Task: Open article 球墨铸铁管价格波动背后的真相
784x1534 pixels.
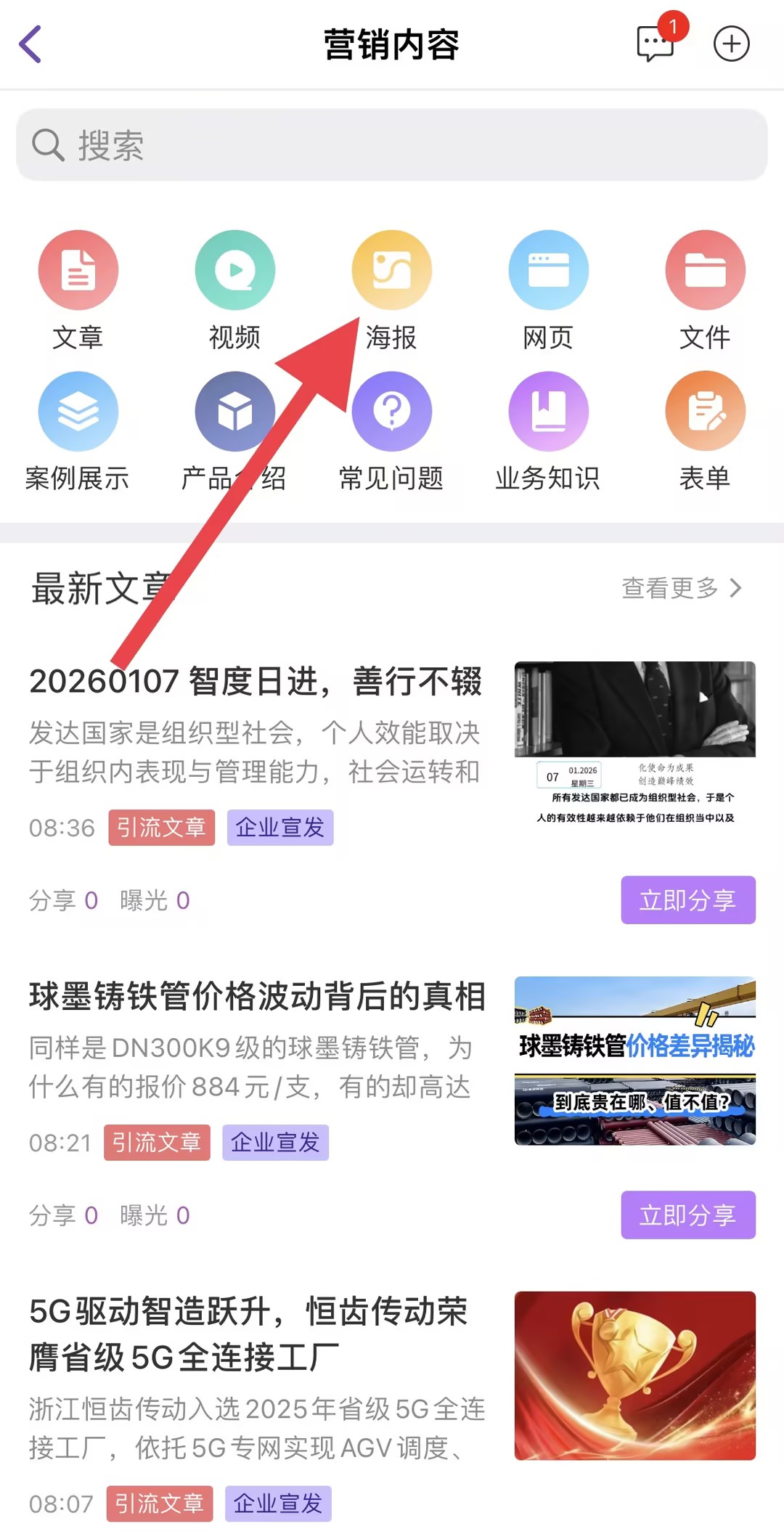Action: 257,997
